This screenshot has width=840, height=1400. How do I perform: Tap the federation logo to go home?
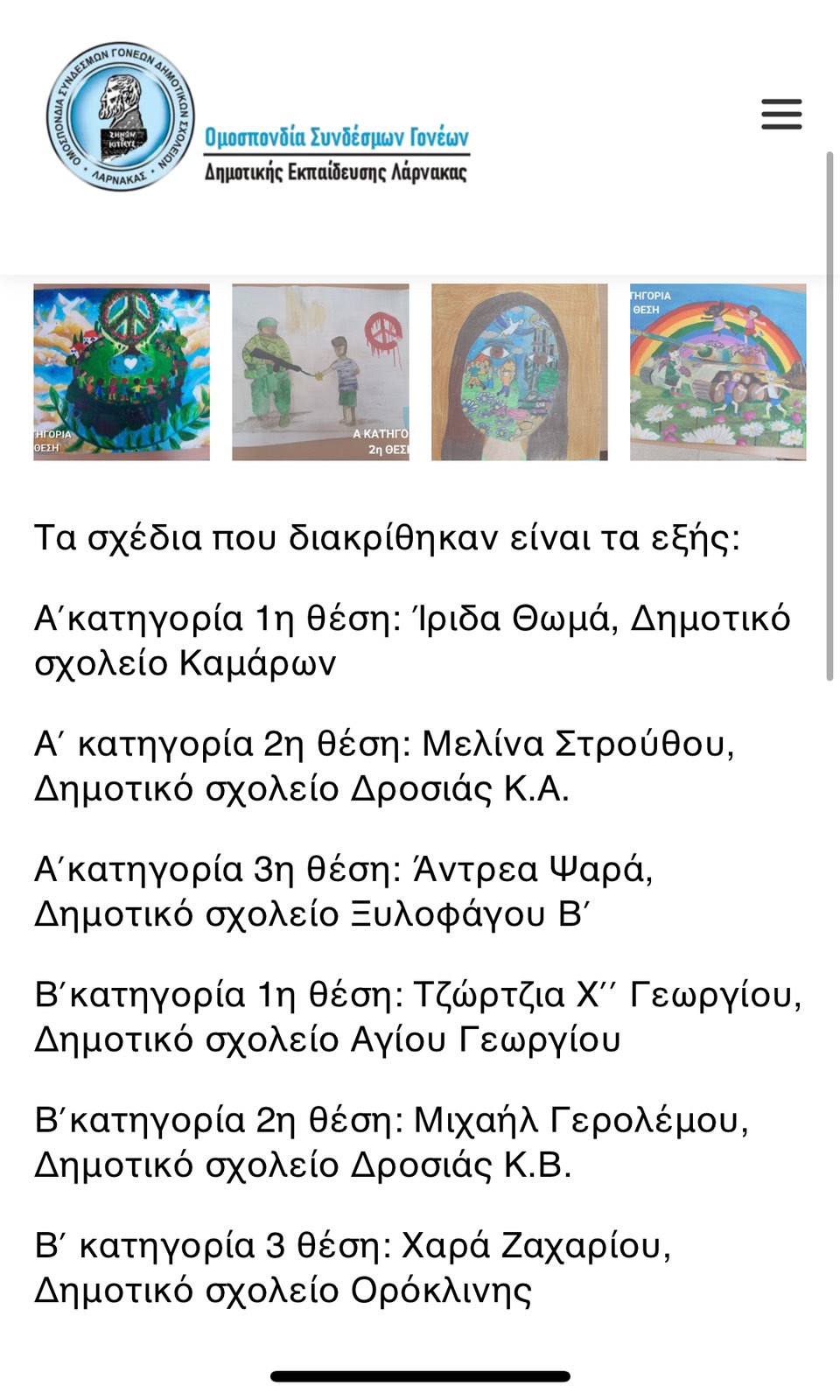[258, 115]
